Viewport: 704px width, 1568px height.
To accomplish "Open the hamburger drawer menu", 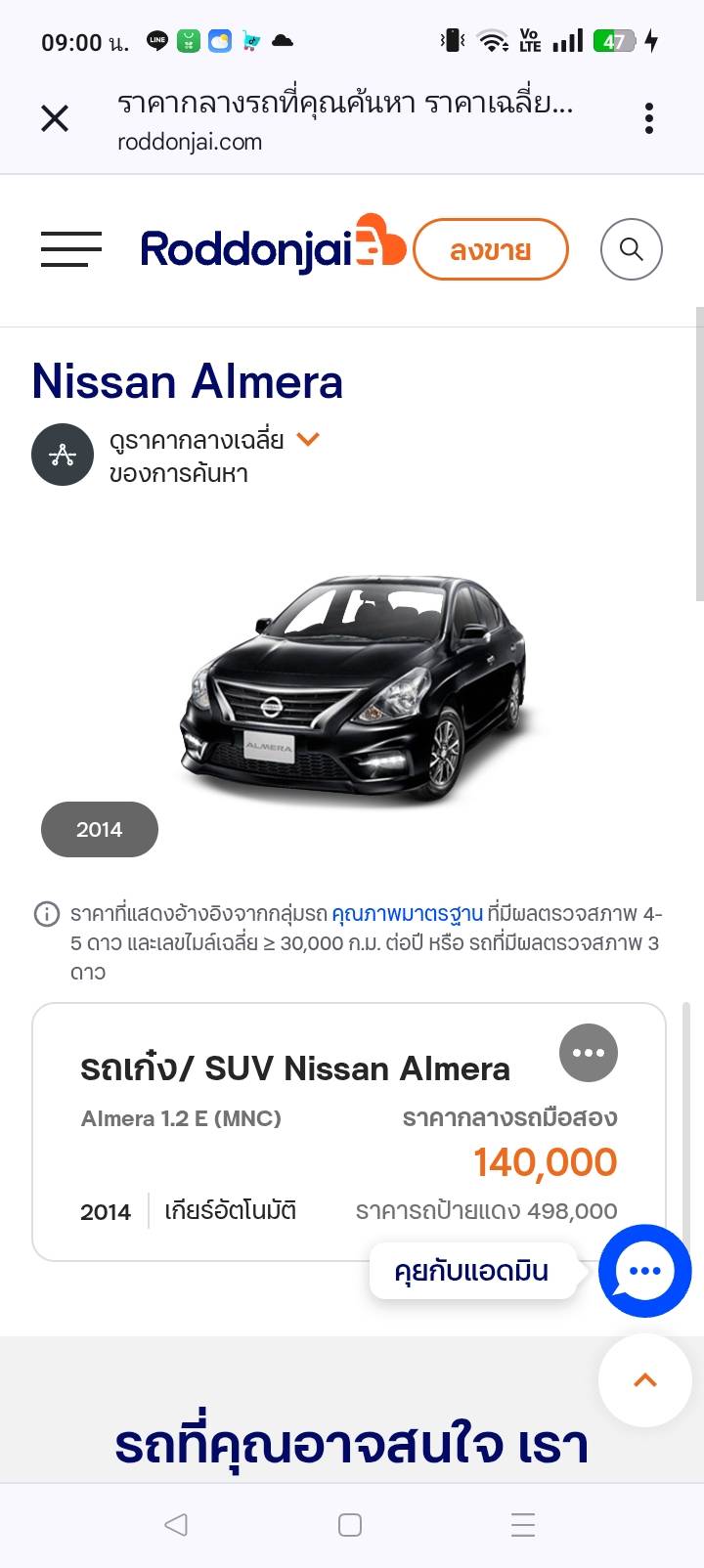I will pyautogui.click(x=71, y=249).
